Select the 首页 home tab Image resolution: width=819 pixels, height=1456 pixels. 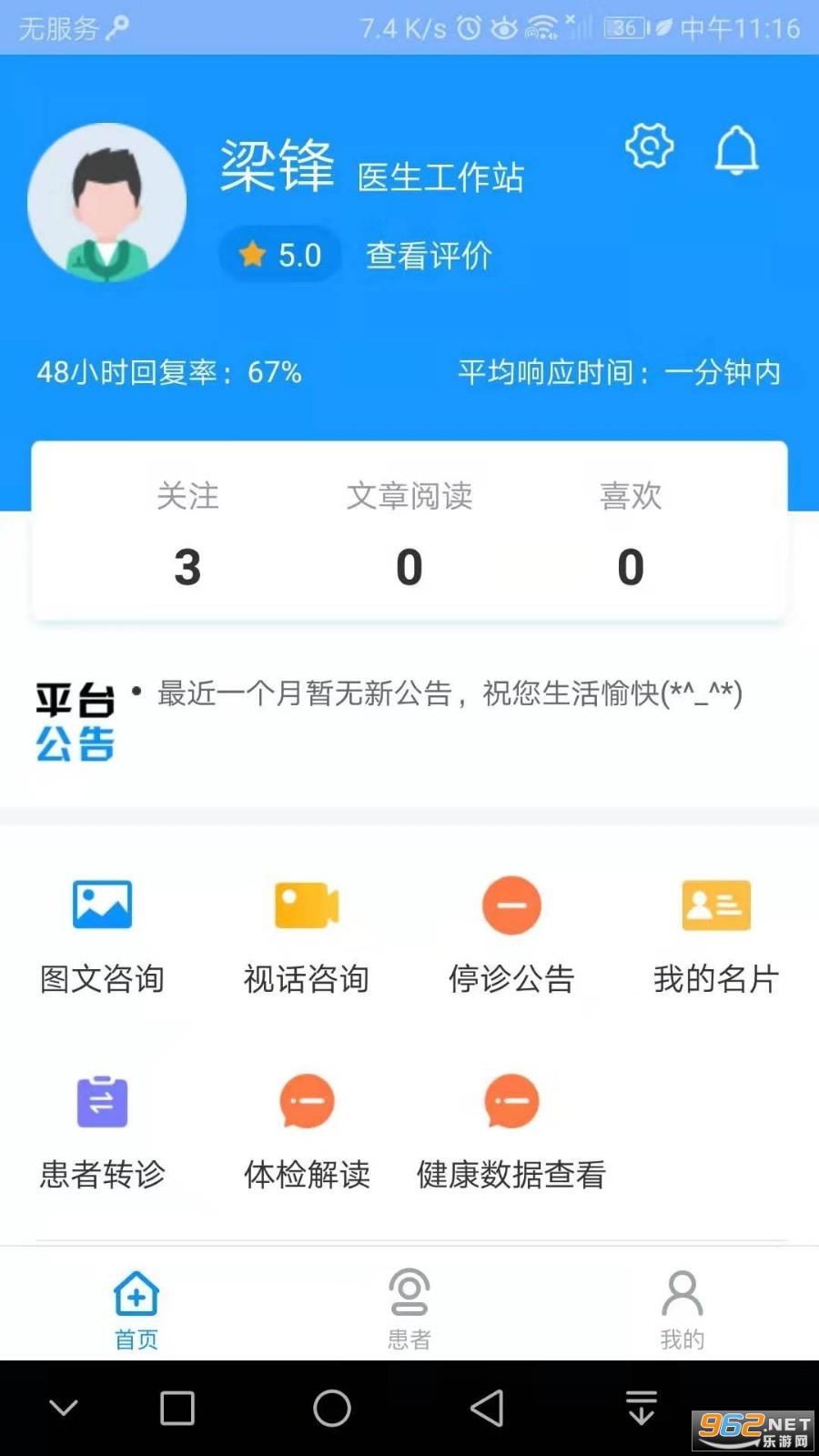click(136, 1308)
